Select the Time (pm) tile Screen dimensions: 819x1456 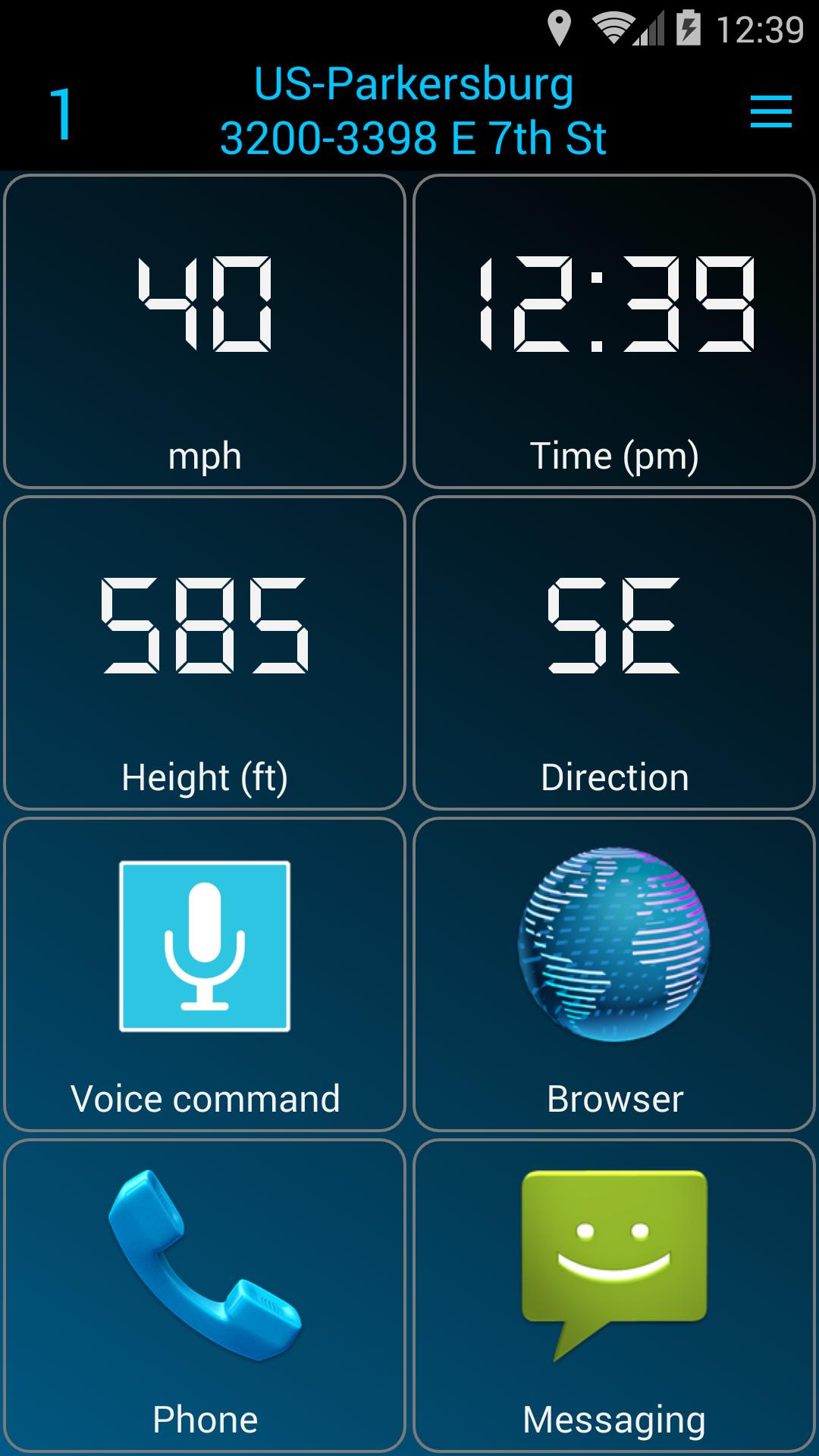[614, 331]
